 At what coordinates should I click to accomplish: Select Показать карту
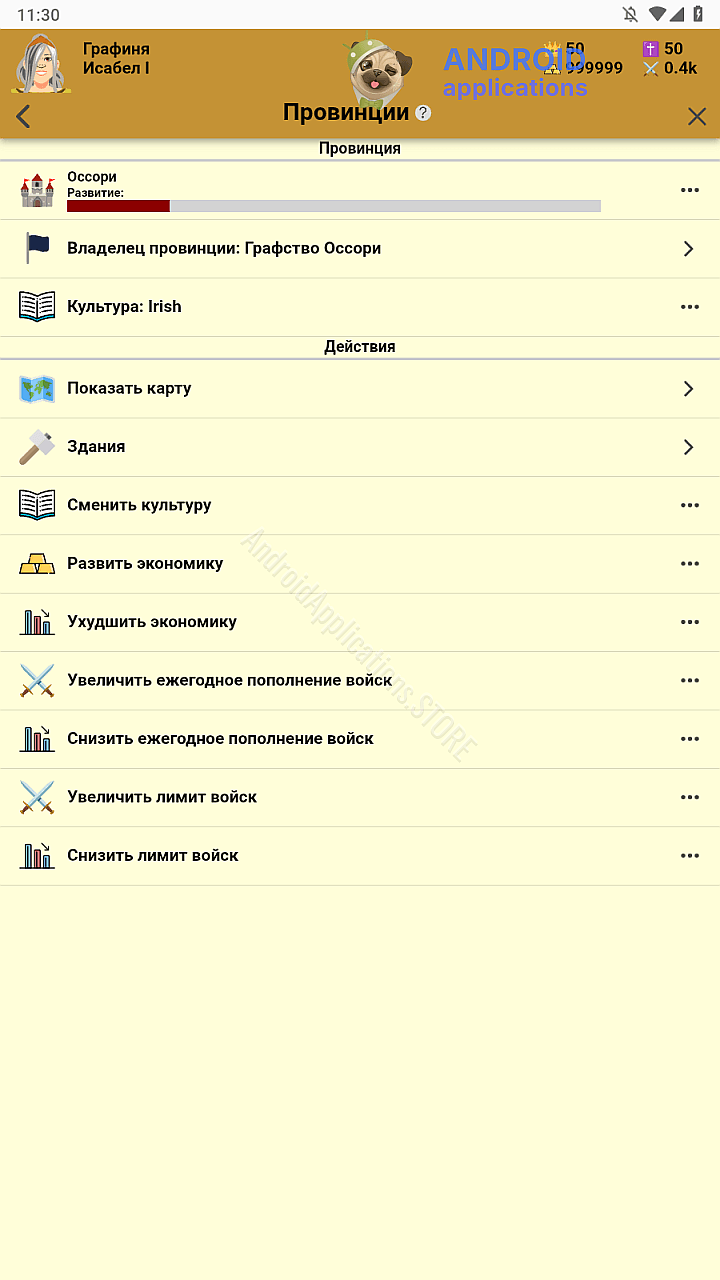click(360, 389)
